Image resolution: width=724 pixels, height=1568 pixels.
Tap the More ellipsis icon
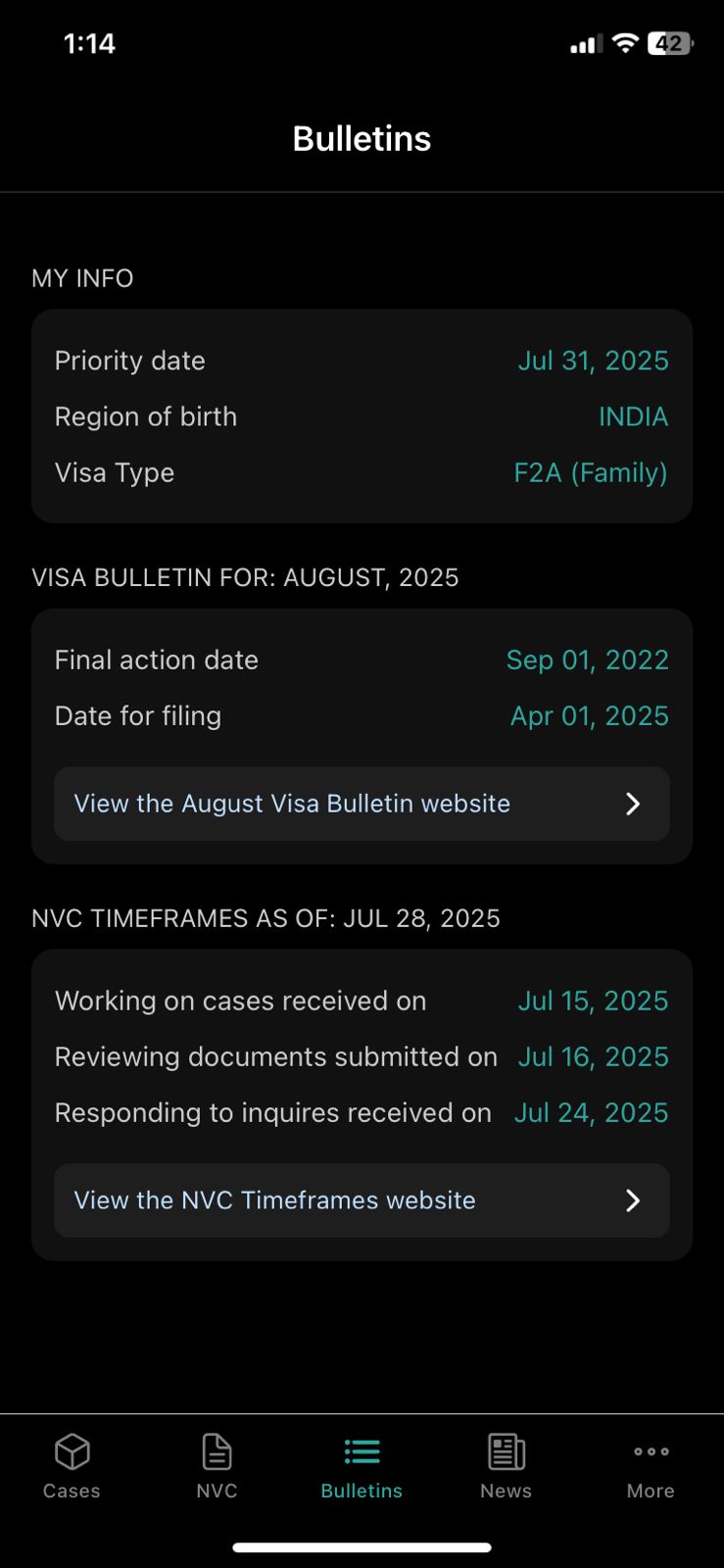[651, 1452]
